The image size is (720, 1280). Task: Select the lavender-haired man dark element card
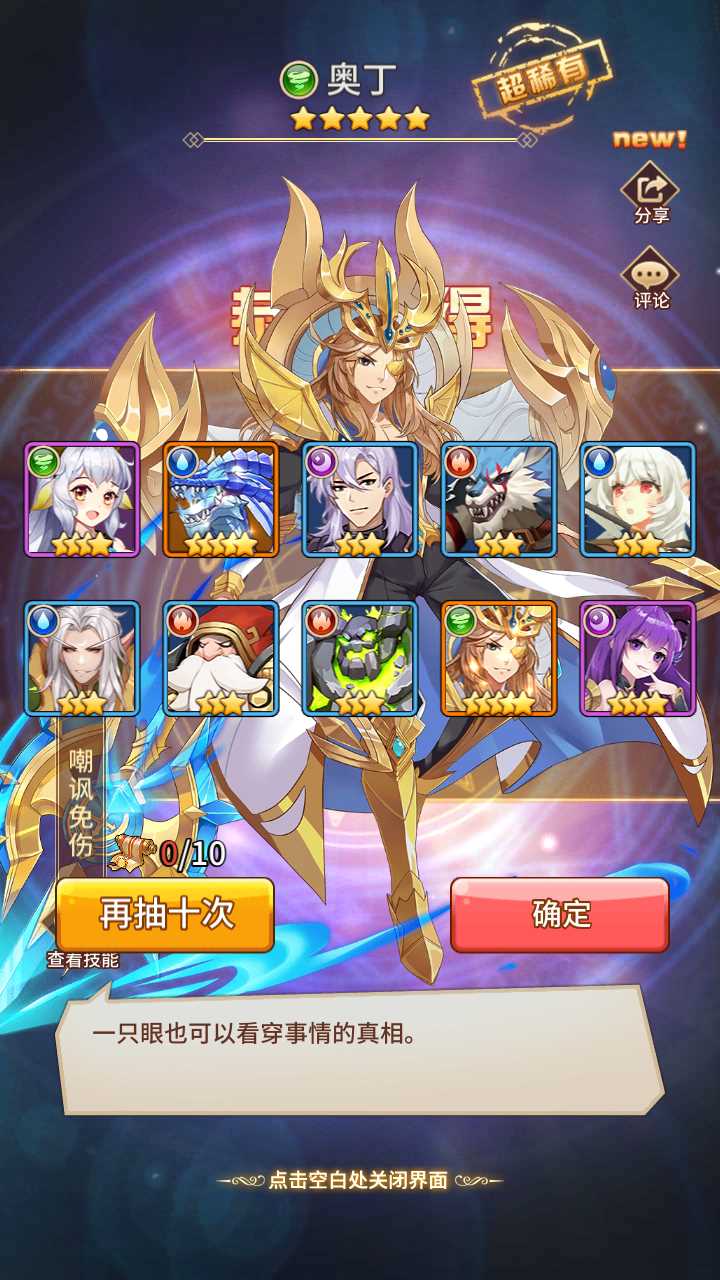[360, 499]
